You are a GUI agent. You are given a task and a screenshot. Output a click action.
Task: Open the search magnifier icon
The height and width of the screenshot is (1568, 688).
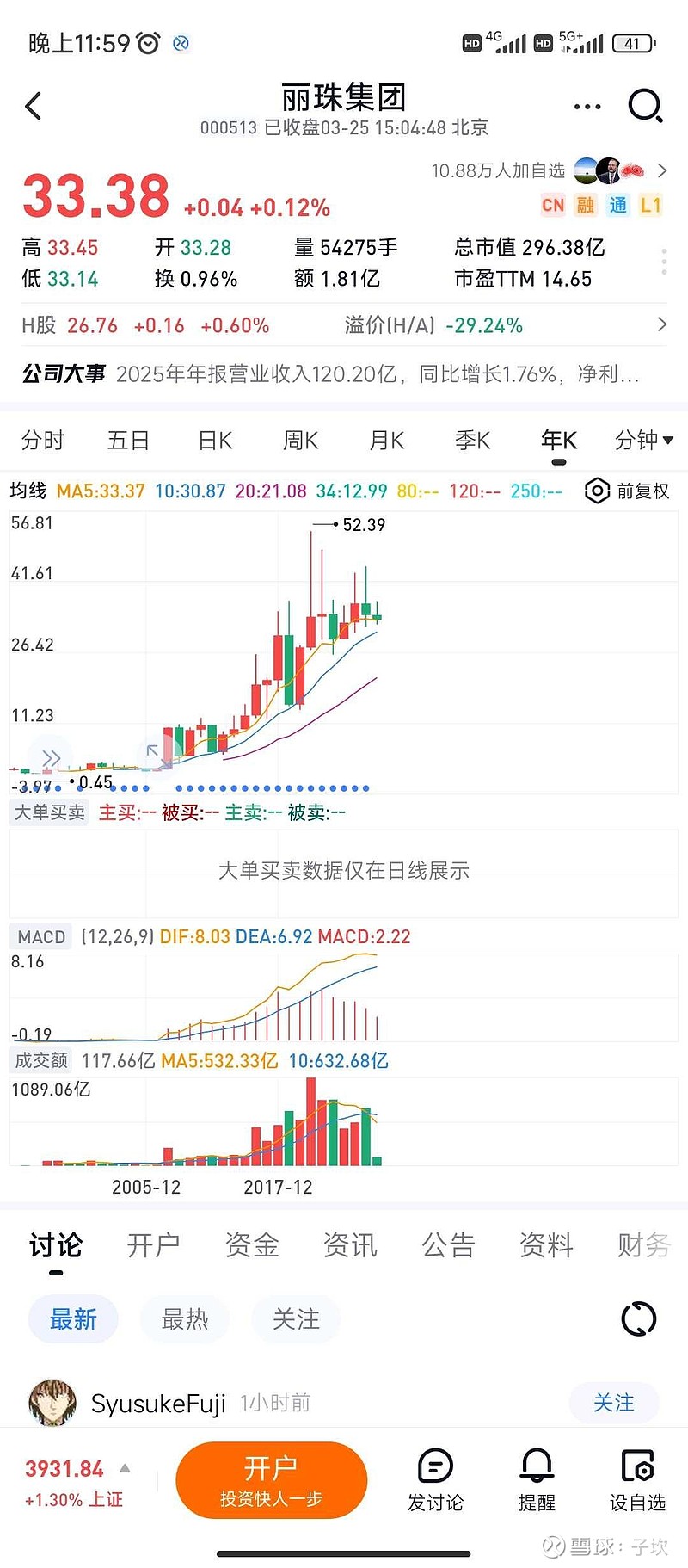pos(643,105)
